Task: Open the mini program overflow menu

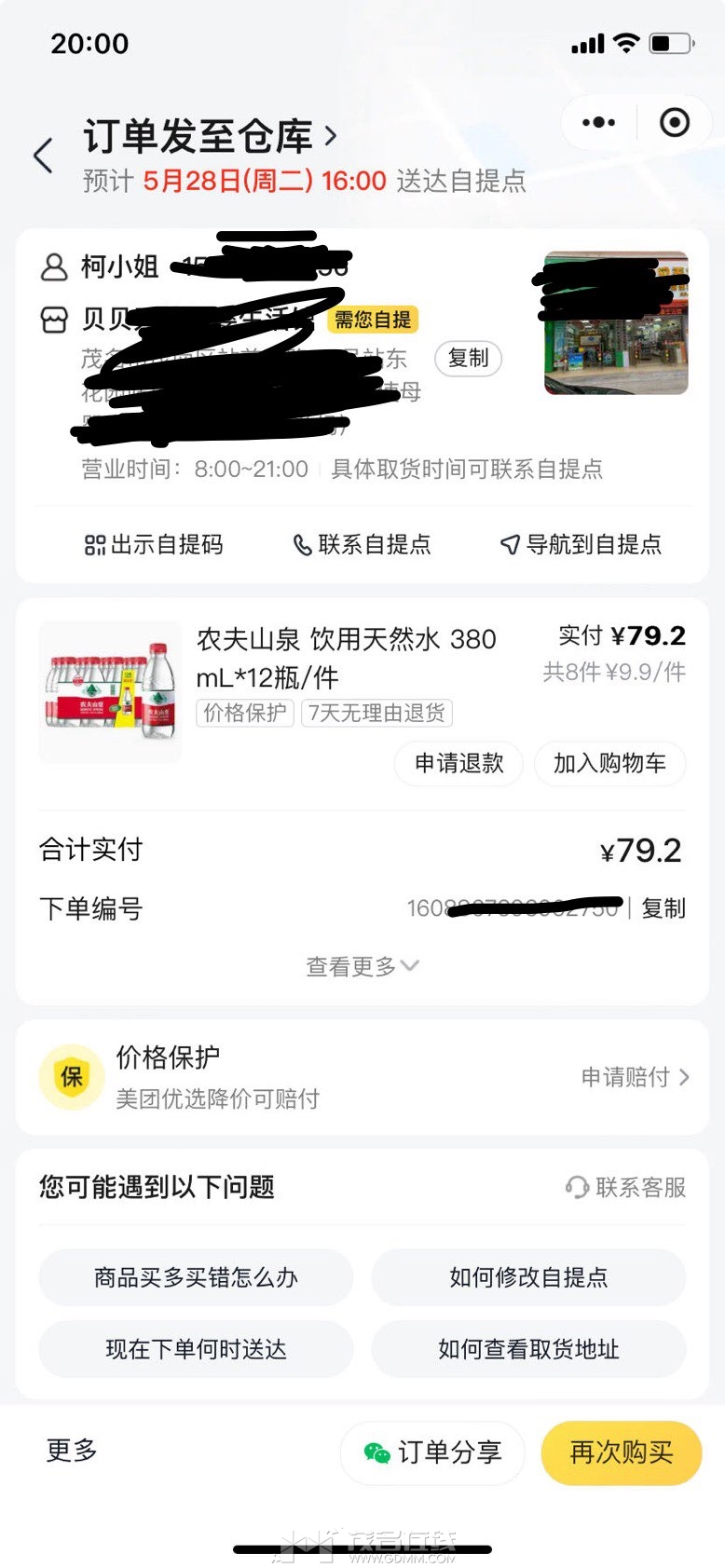Action: tap(598, 122)
